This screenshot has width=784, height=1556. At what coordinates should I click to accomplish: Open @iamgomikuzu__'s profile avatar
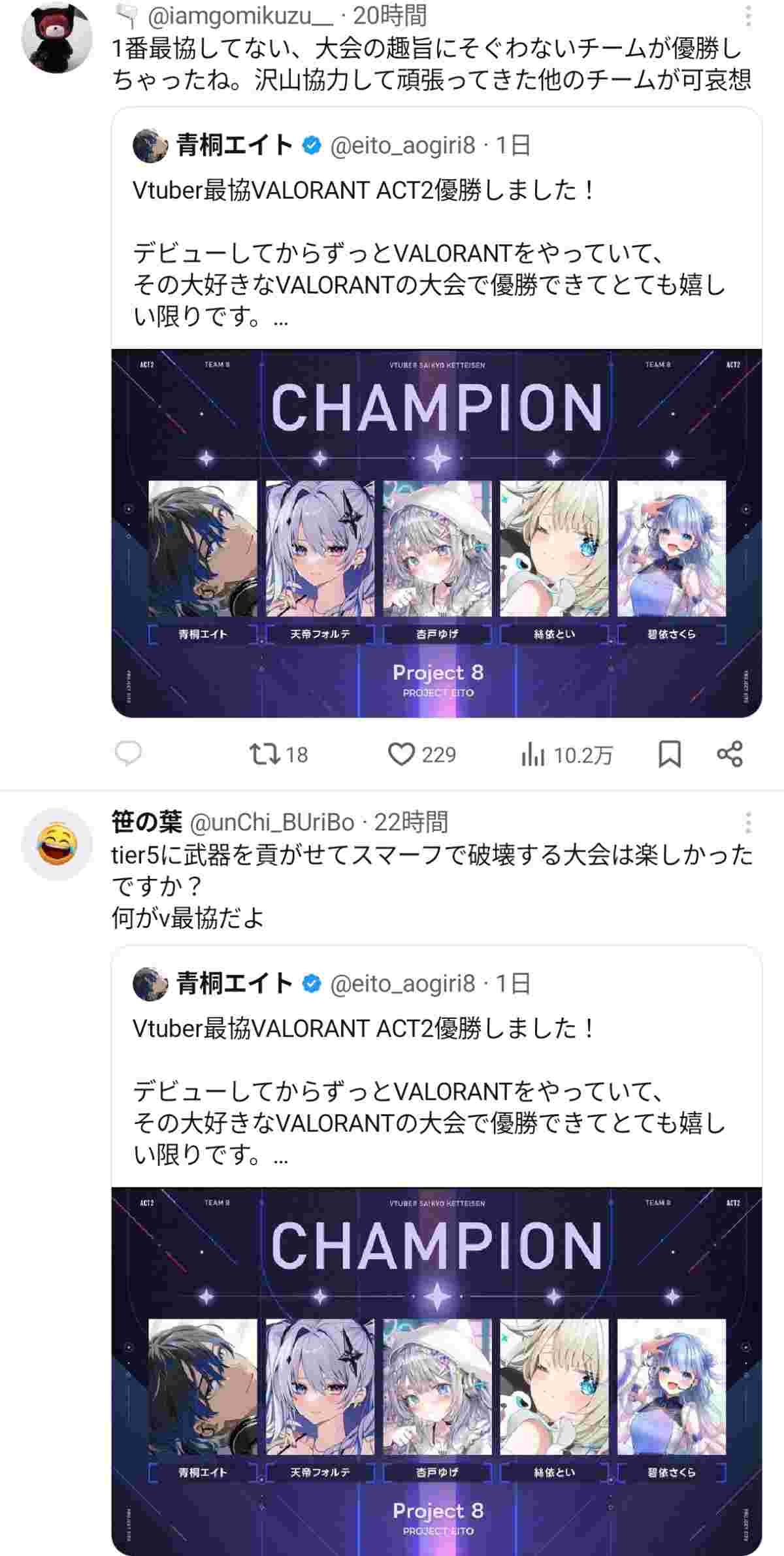click(x=57, y=37)
